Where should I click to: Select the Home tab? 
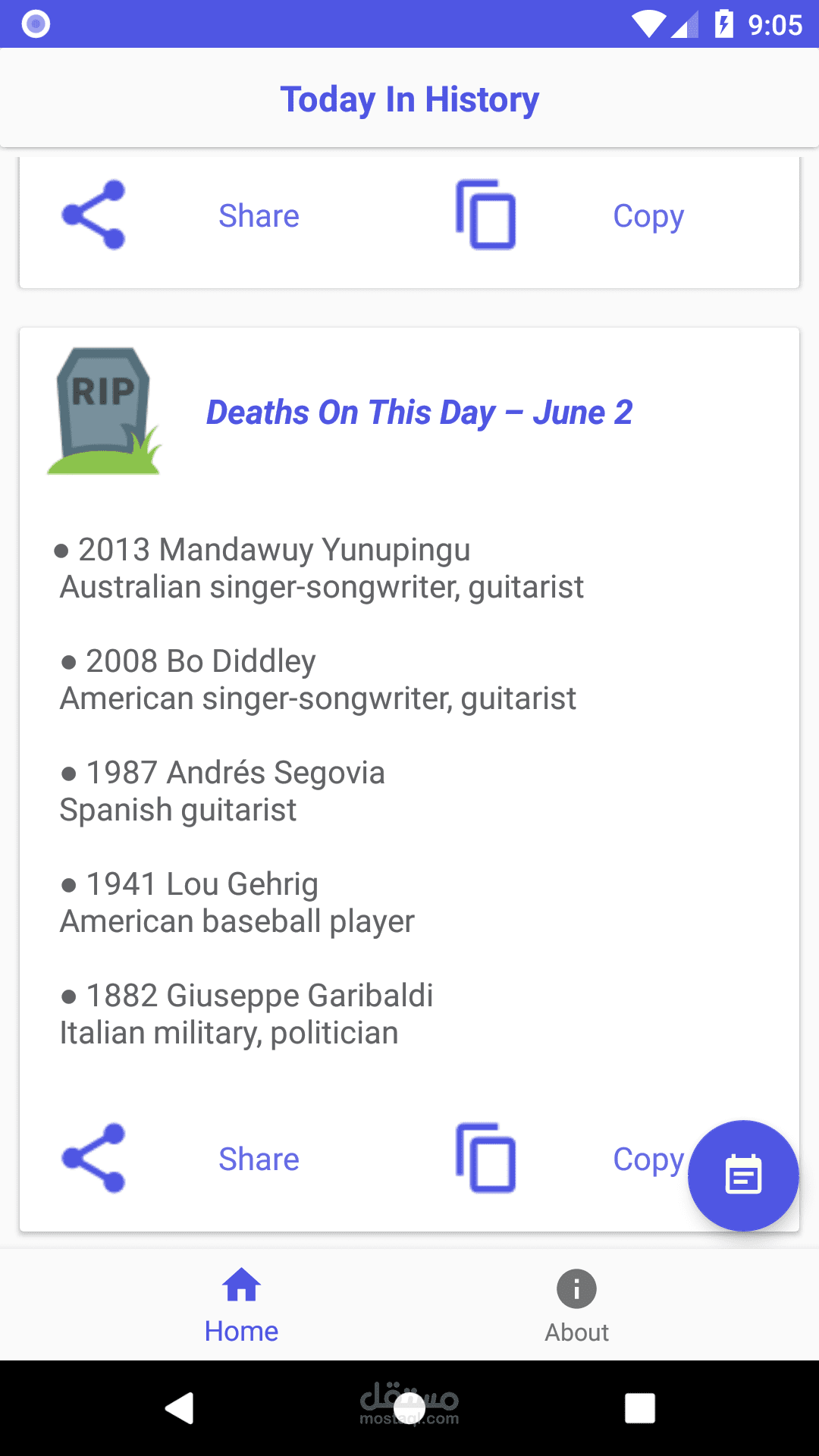click(x=241, y=1306)
